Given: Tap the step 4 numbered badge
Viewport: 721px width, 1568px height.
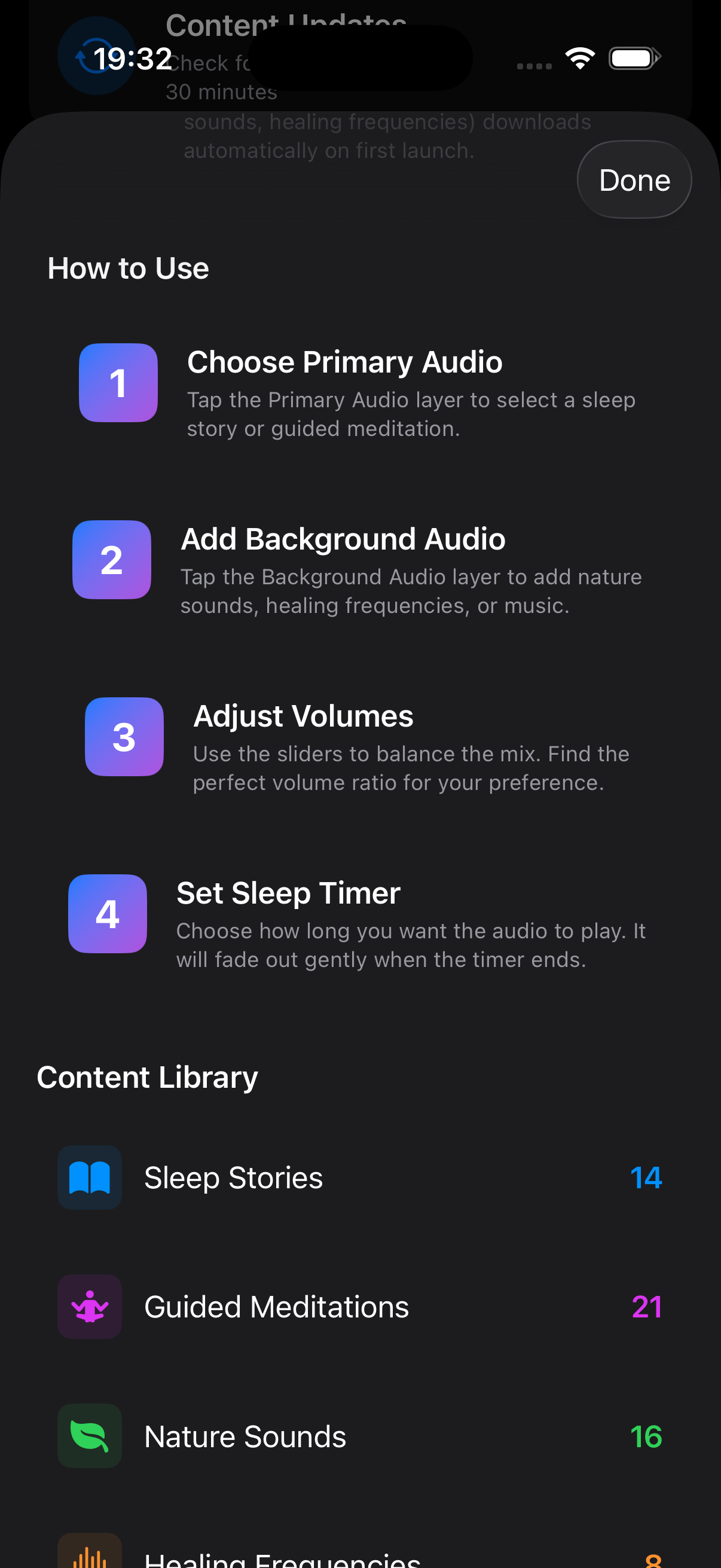Looking at the screenshot, I should coord(107,914).
